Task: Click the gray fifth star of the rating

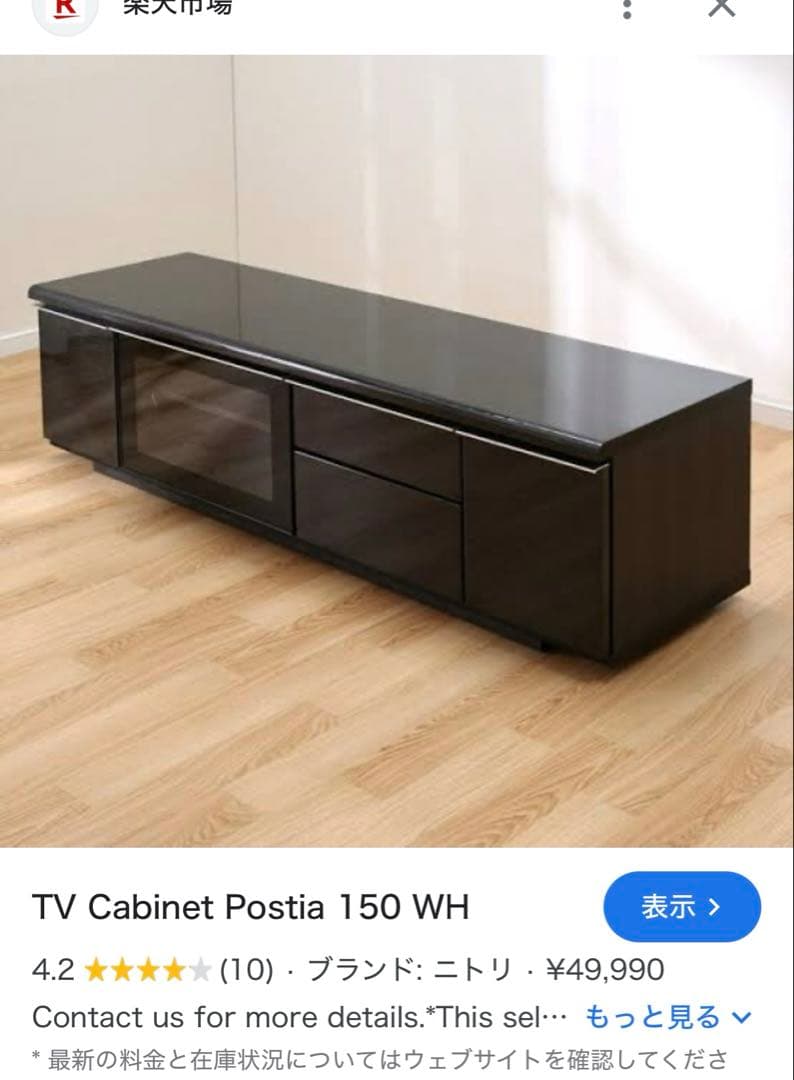Action: click(198, 968)
